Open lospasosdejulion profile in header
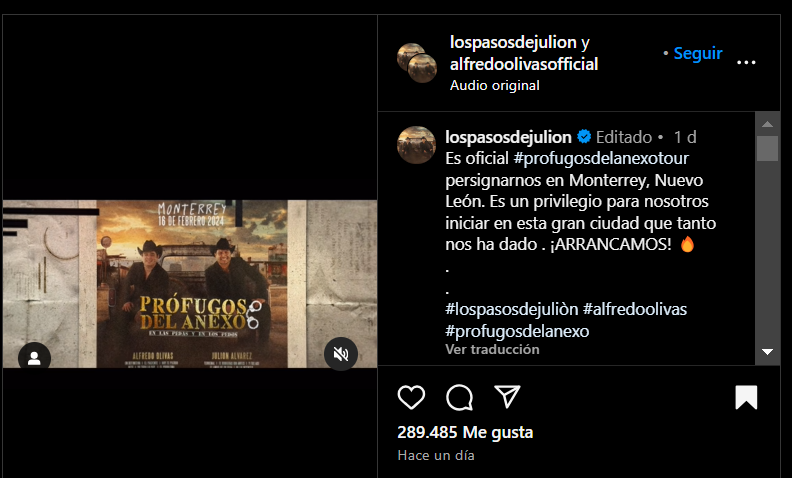 pyautogui.click(x=513, y=42)
